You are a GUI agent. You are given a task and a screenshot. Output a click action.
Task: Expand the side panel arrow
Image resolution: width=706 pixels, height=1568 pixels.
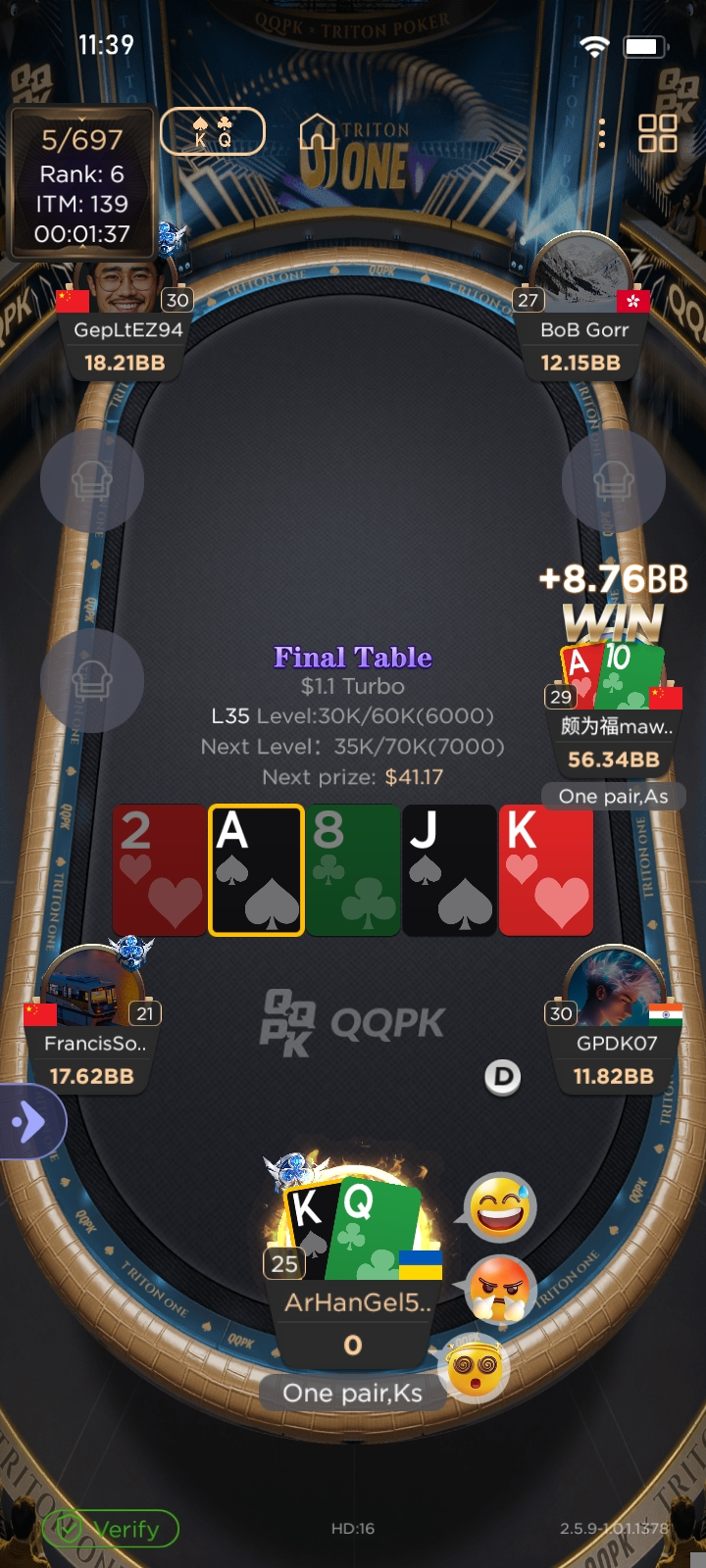point(29,1121)
